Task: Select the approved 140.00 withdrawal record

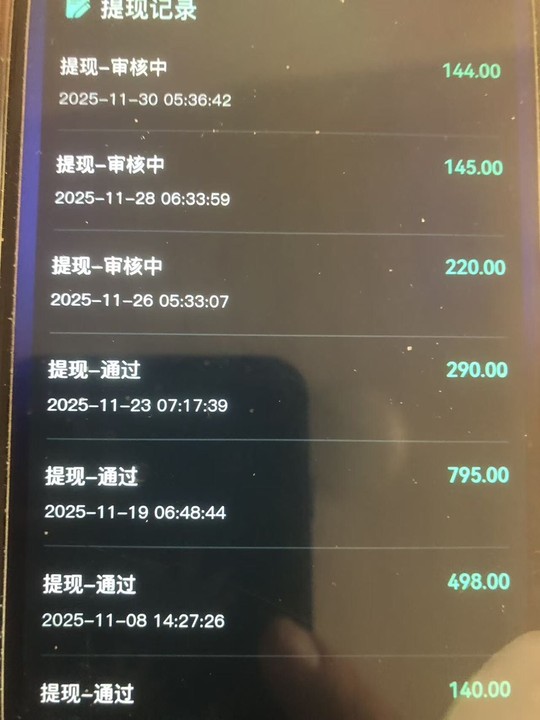Action: (x=275, y=690)
